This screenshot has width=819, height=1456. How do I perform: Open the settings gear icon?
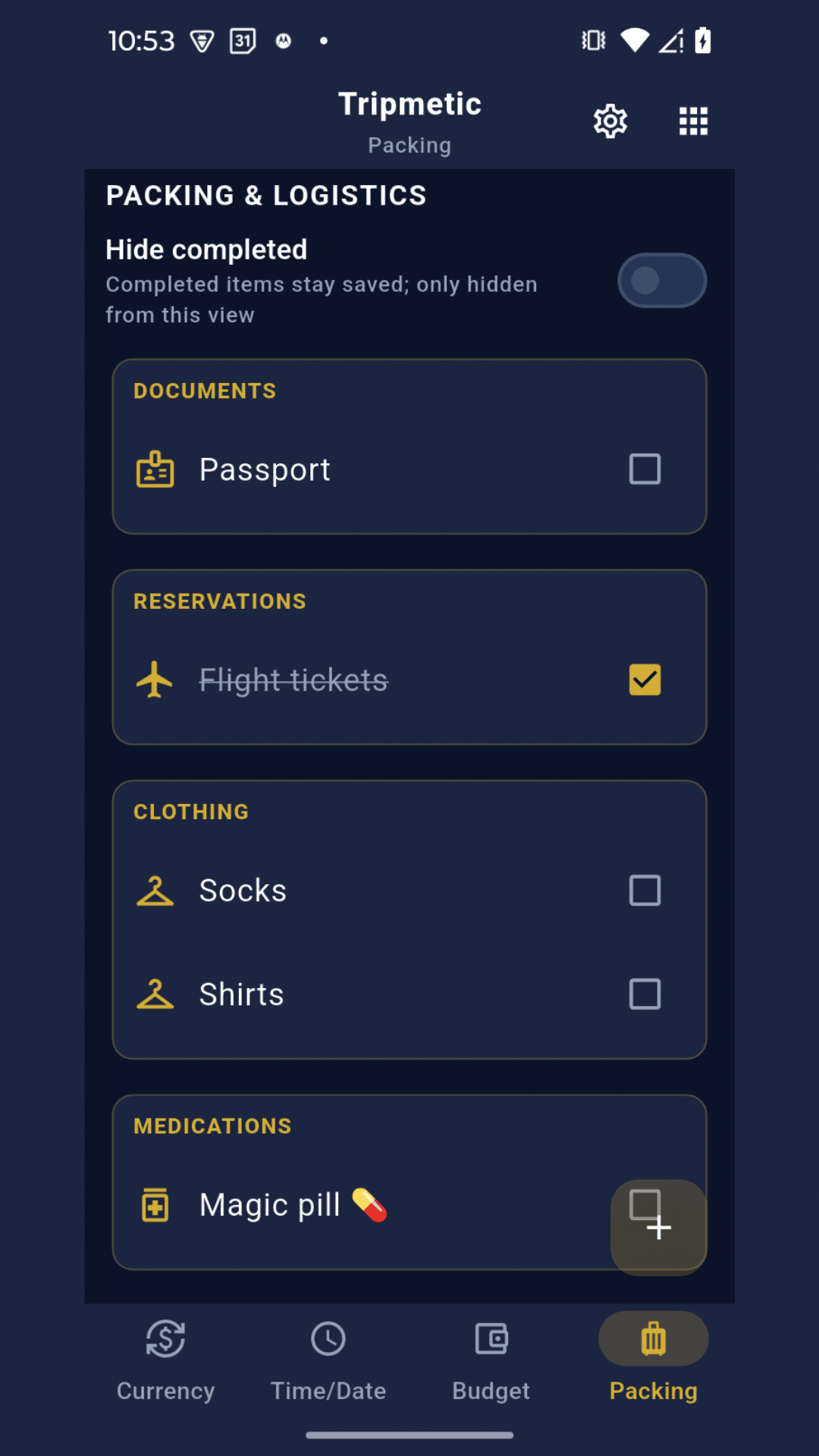[610, 120]
